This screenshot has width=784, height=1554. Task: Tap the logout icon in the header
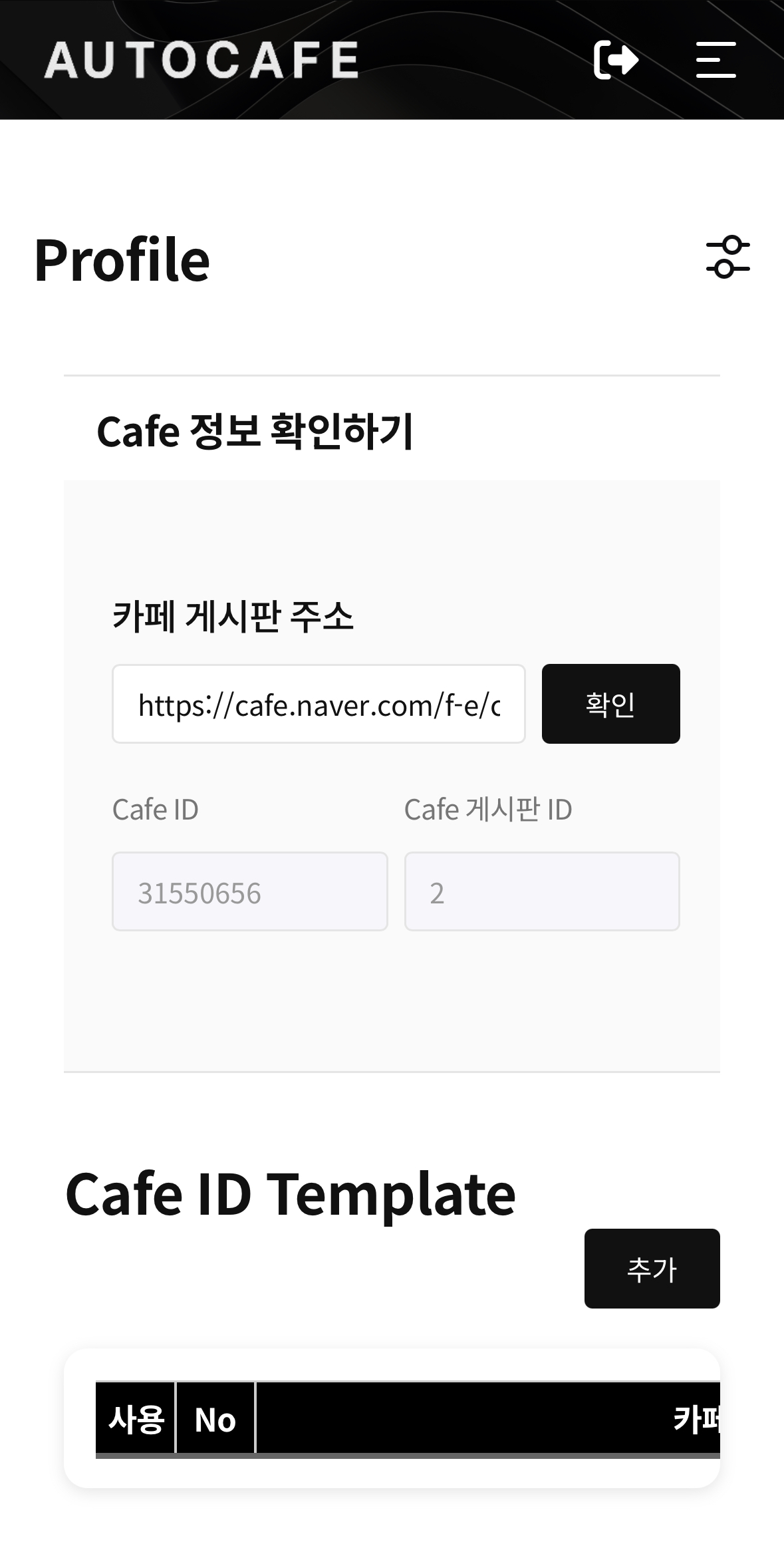(x=616, y=60)
